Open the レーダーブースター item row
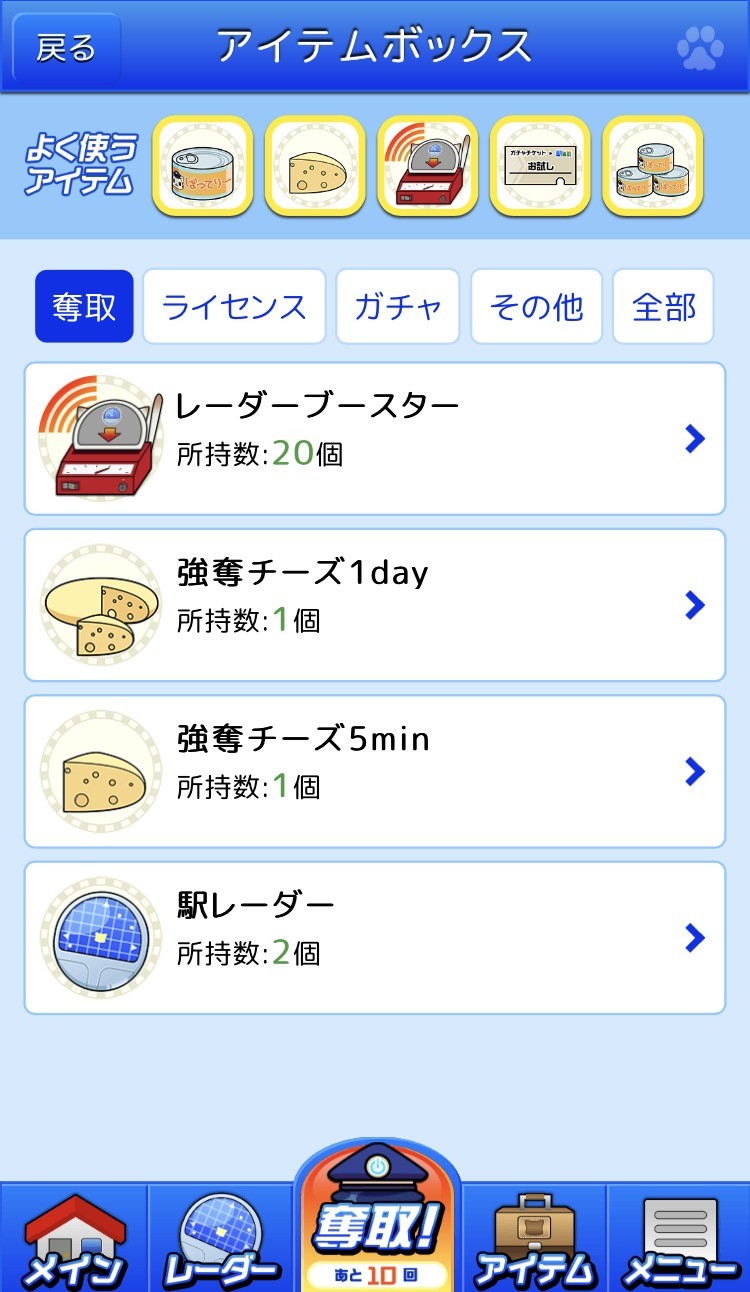Image resolution: width=750 pixels, height=1292 pixels. (x=374, y=439)
